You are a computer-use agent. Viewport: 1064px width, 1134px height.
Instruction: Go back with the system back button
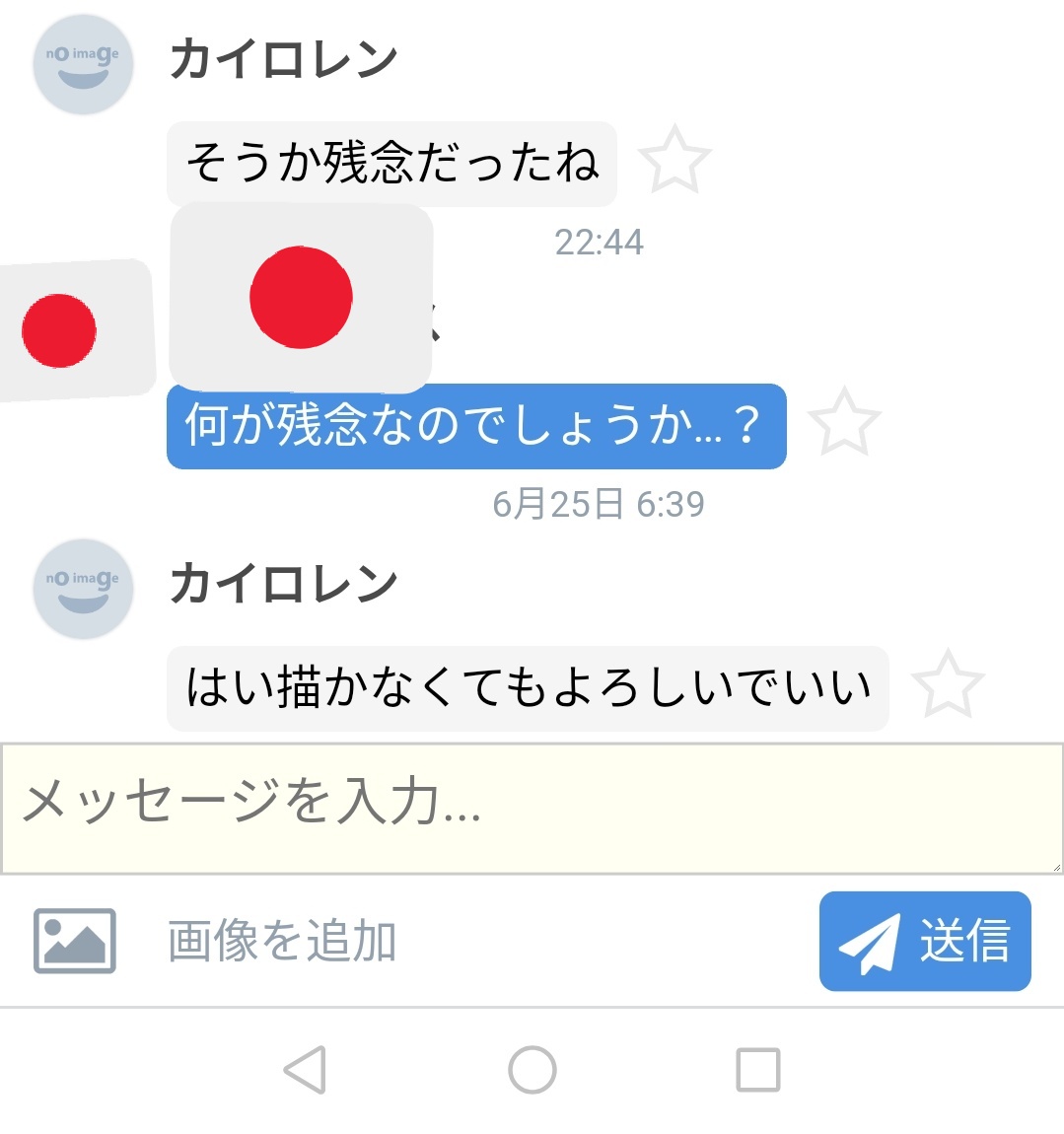(x=305, y=1070)
